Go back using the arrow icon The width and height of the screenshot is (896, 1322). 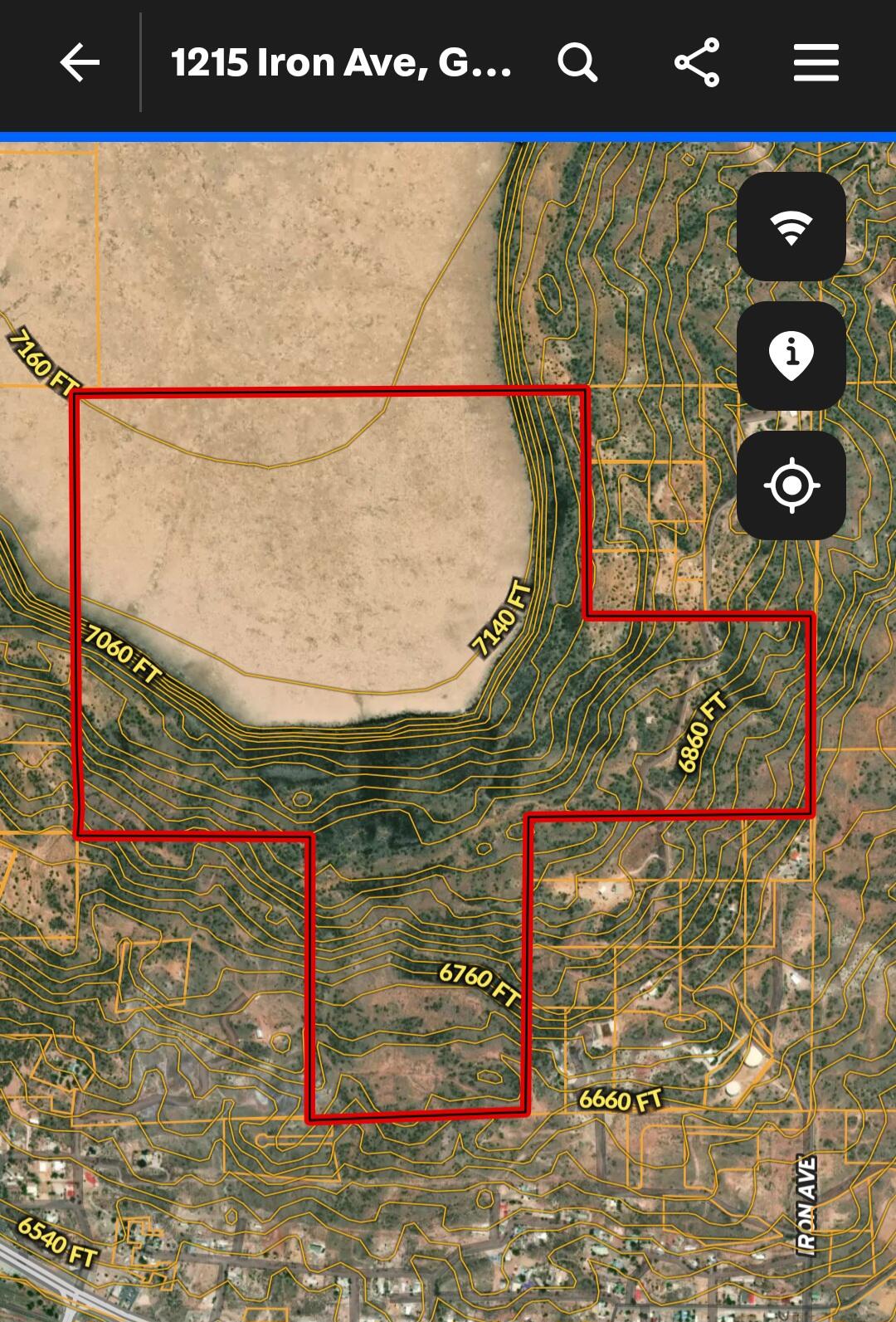[80, 63]
